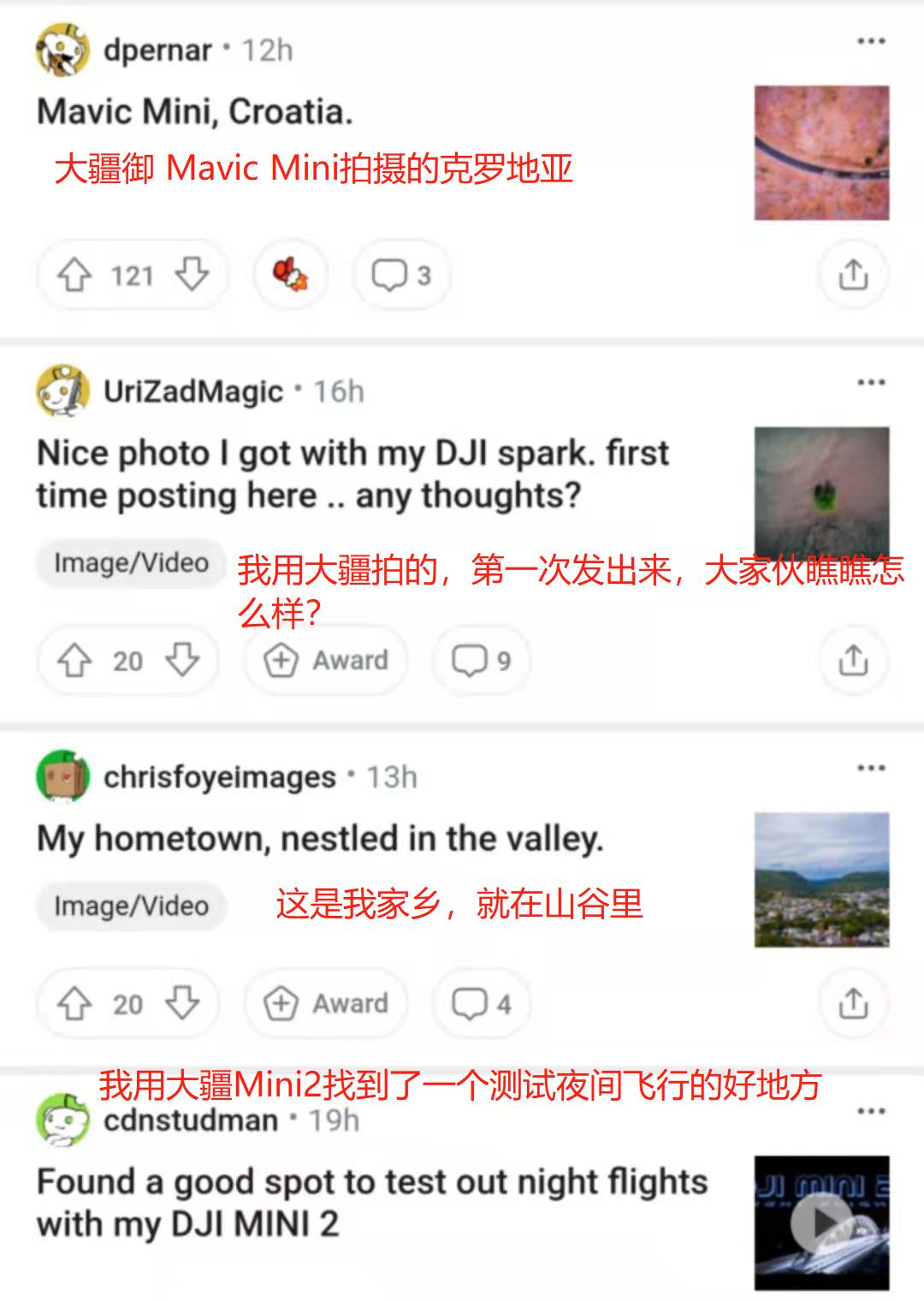View the award given on the Croatia post
Screen dimensions: 924x1301
pyautogui.click(x=290, y=276)
